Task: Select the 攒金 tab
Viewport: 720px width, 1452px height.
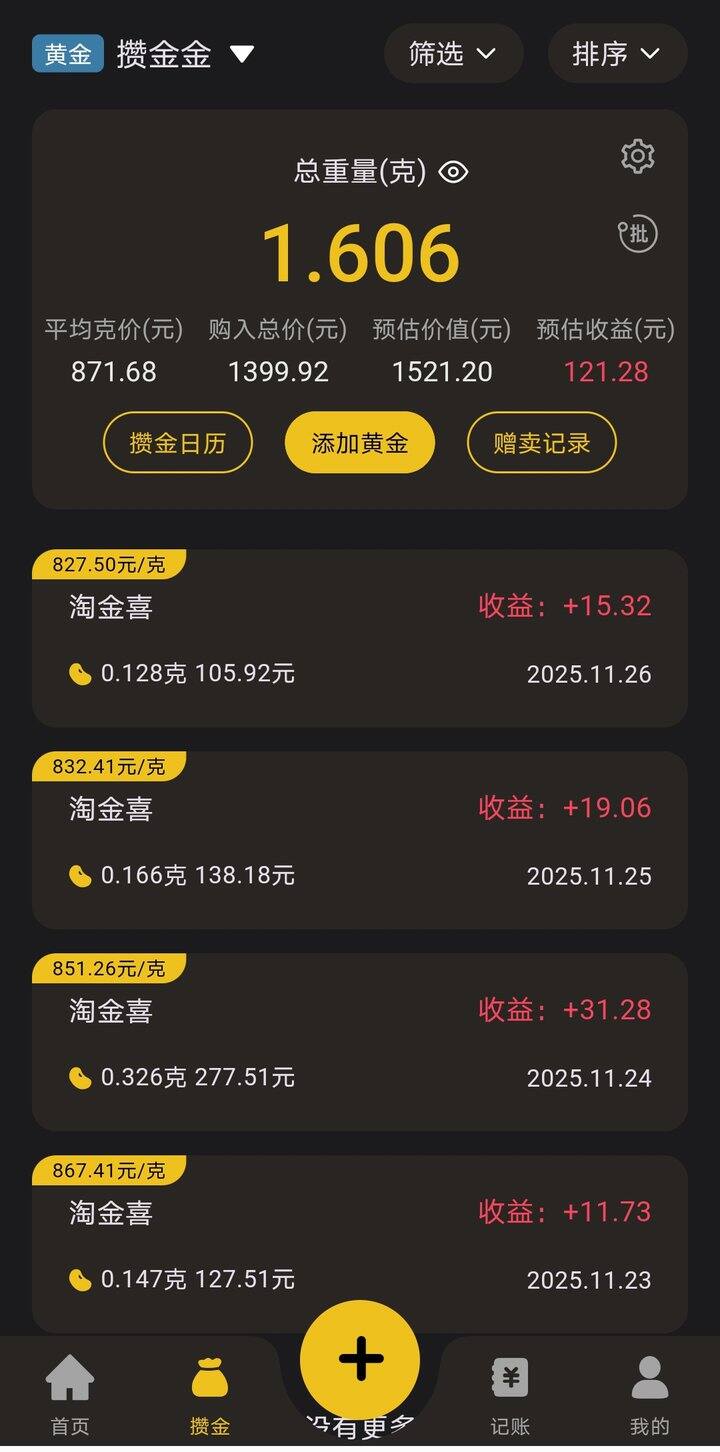Action: tap(210, 1395)
